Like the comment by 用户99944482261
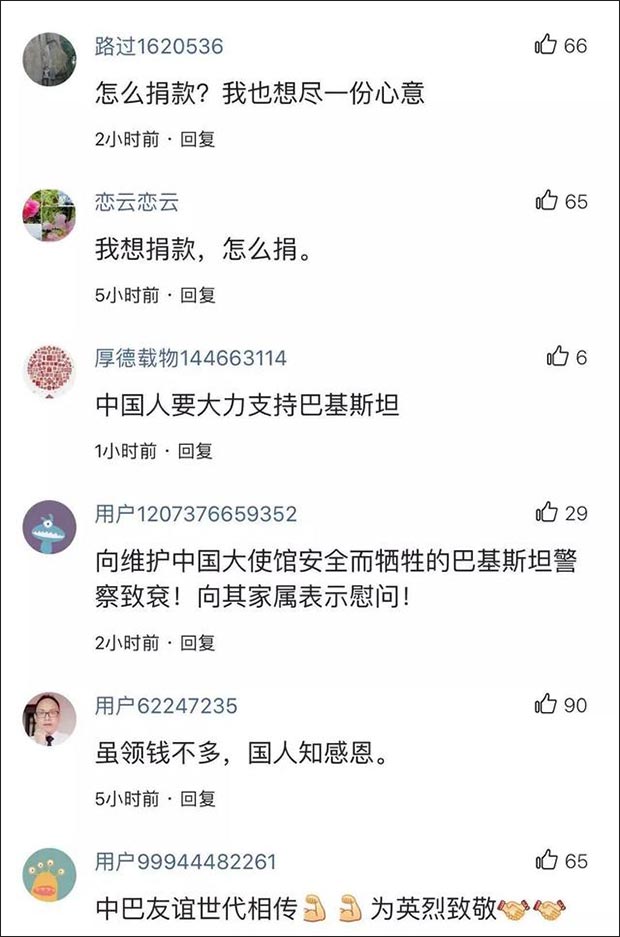The image size is (620, 937). click(x=546, y=861)
